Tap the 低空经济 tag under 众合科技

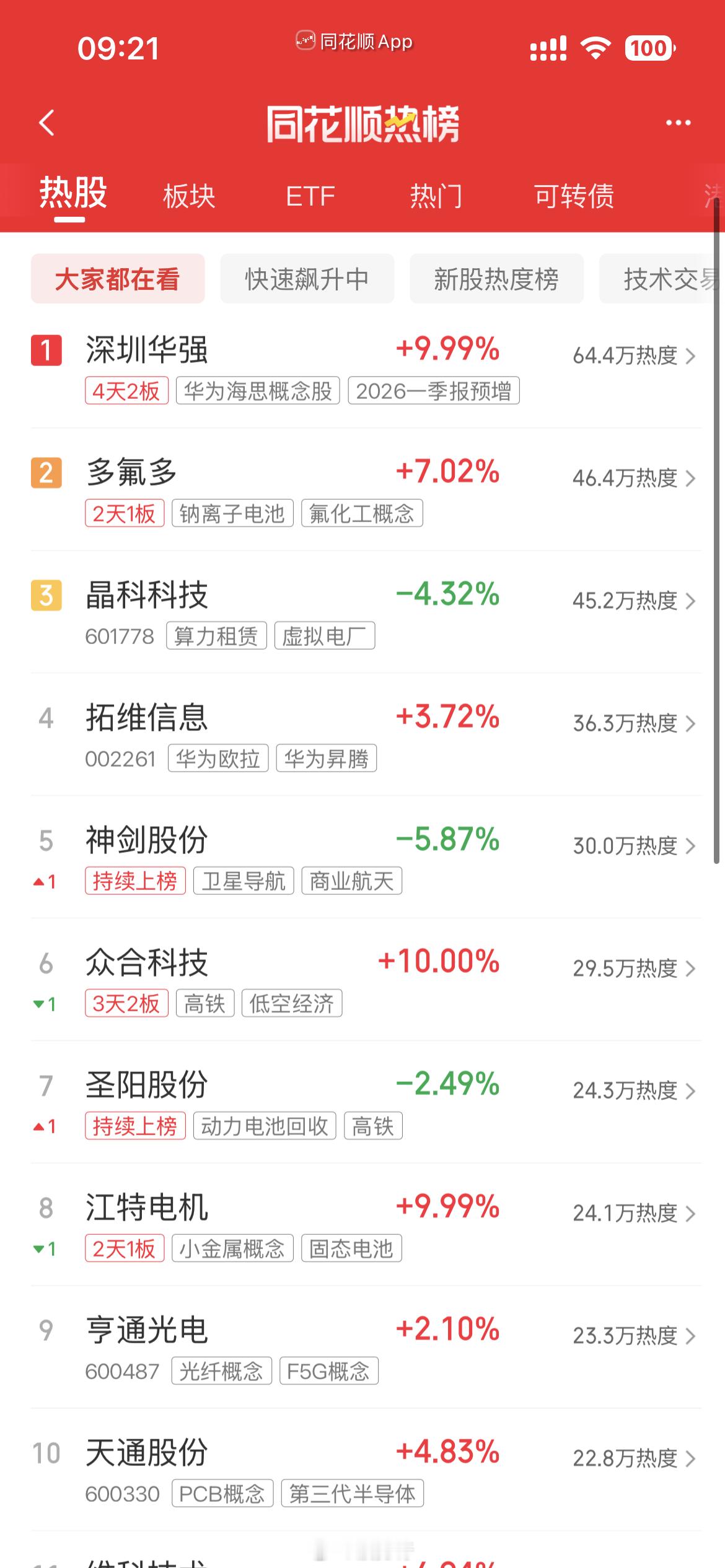click(292, 1003)
